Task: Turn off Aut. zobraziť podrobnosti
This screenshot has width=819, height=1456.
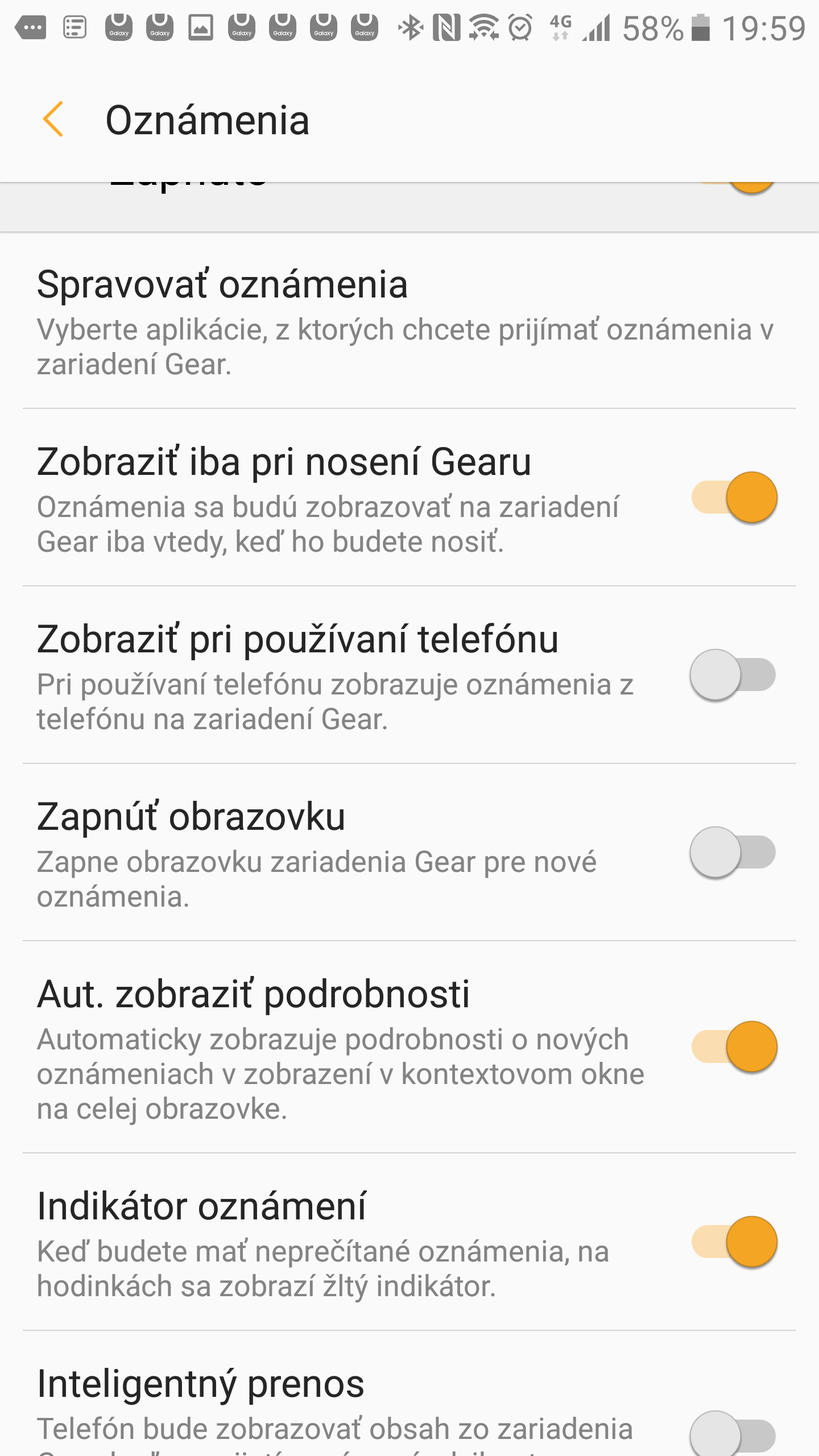Action: click(734, 1047)
